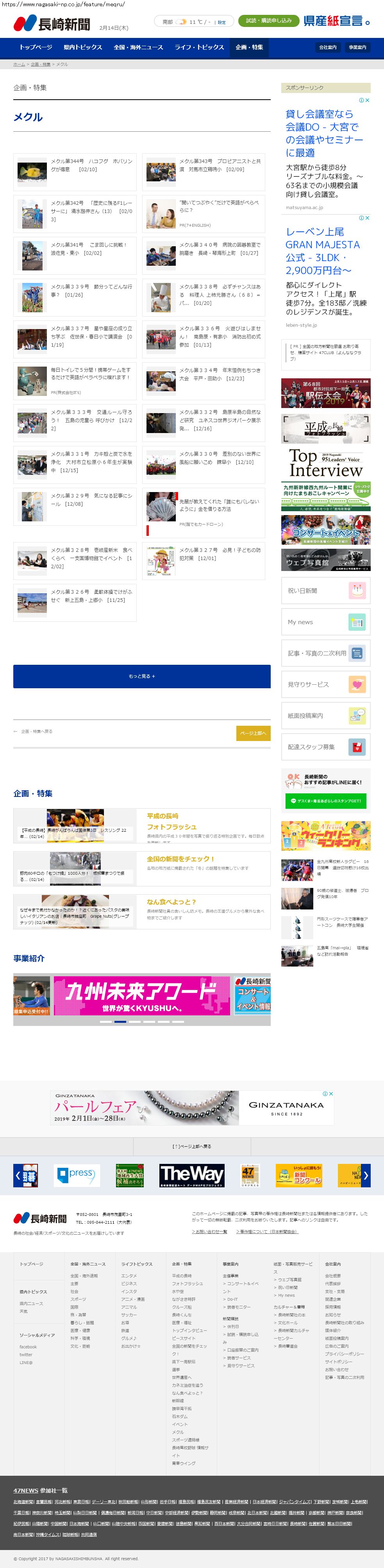Viewport: 384px width, 1568px height.
Task: Open the 平成の長崎 フォトフラッシュ feature
Action: coord(171,821)
